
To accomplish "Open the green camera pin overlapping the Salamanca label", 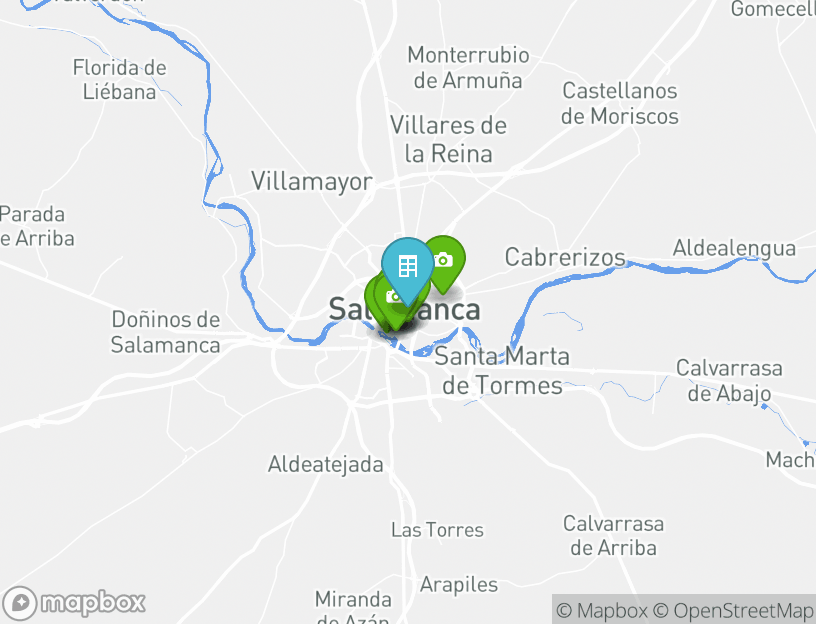I will [391, 297].
